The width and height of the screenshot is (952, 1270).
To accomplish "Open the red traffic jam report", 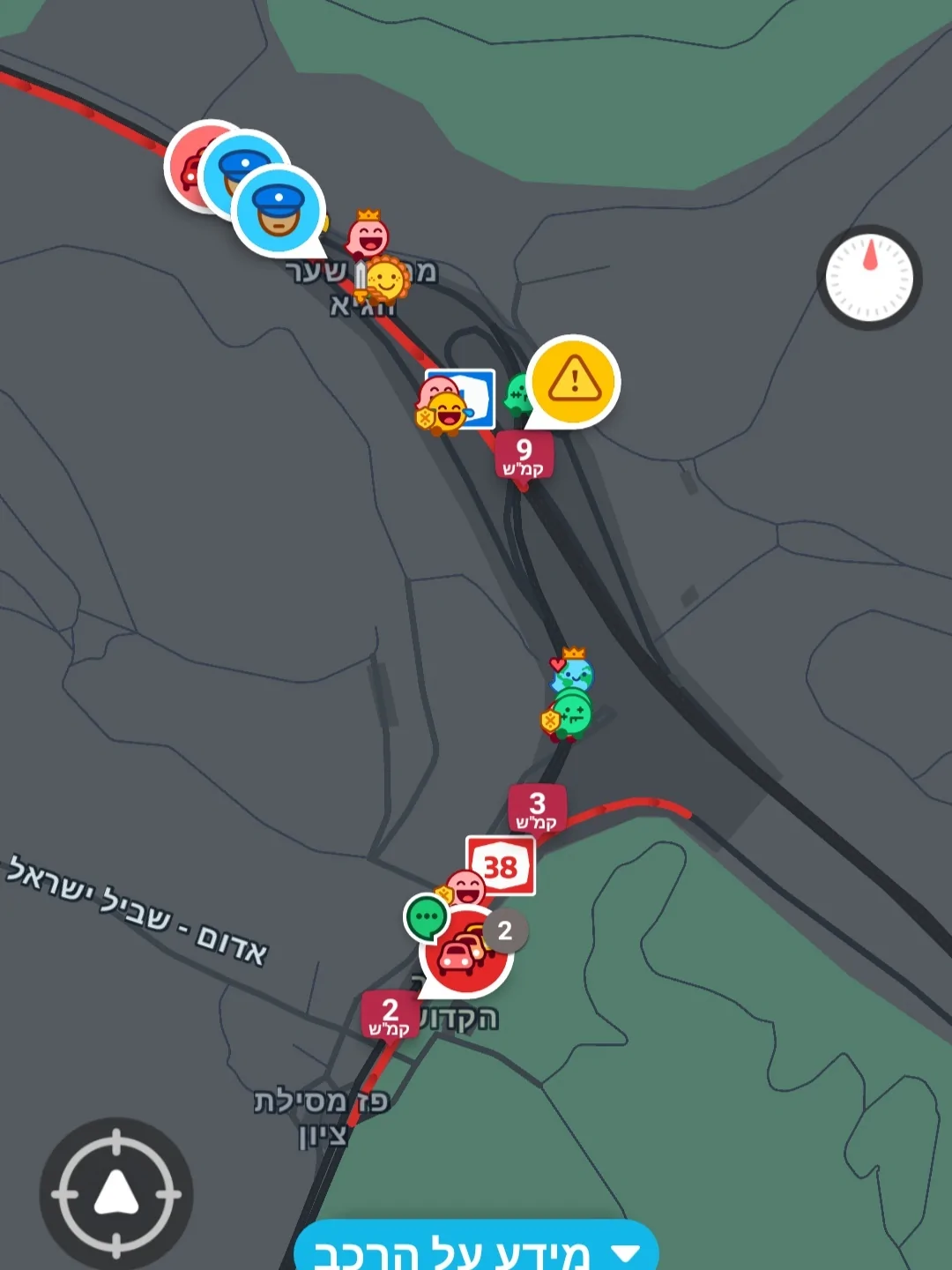I will coord(463,954).
